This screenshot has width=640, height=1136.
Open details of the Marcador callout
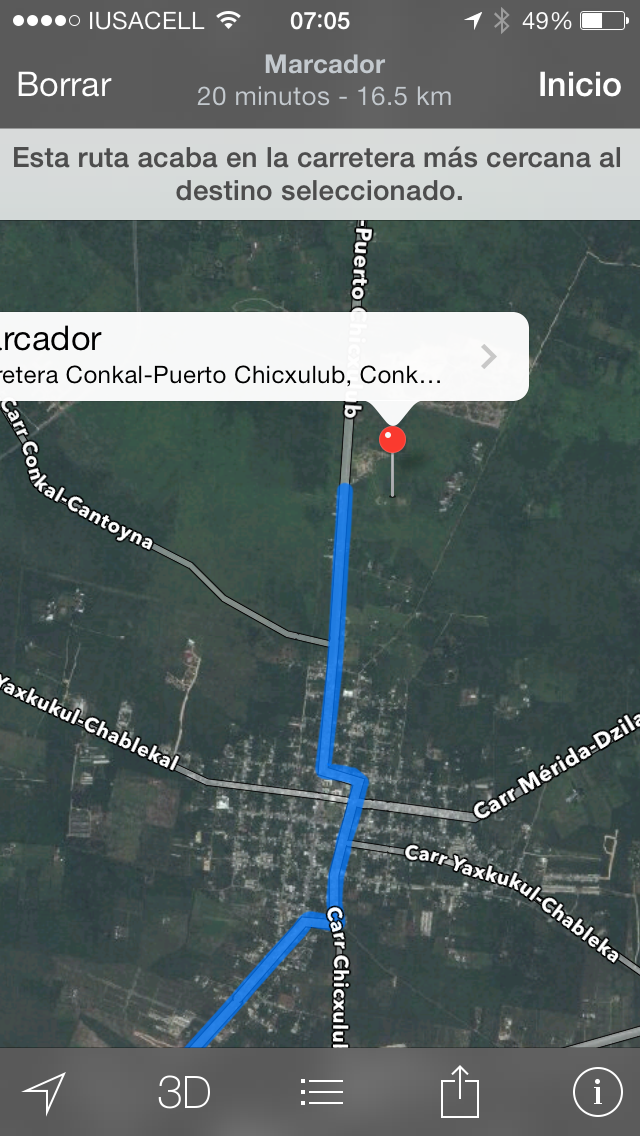pos(488,357)
